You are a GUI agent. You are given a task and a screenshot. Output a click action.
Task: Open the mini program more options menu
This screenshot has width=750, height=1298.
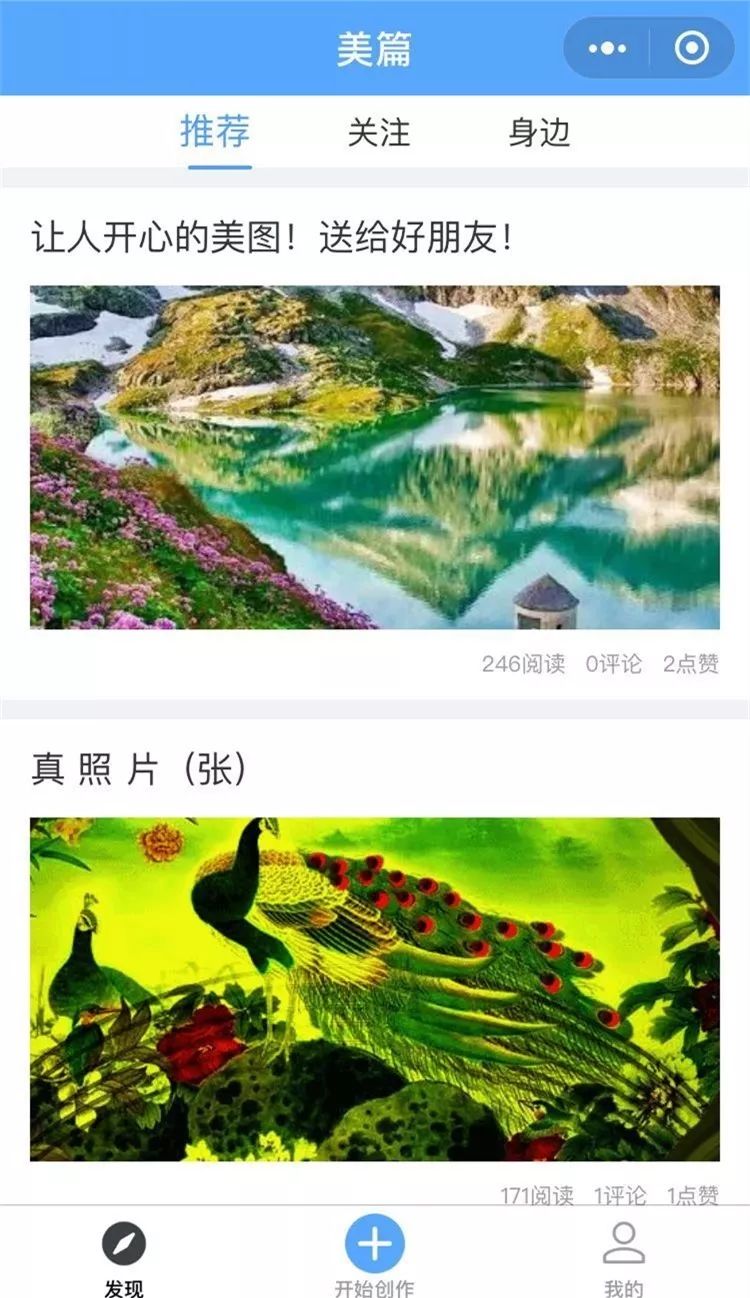click(x=607, y=48)
